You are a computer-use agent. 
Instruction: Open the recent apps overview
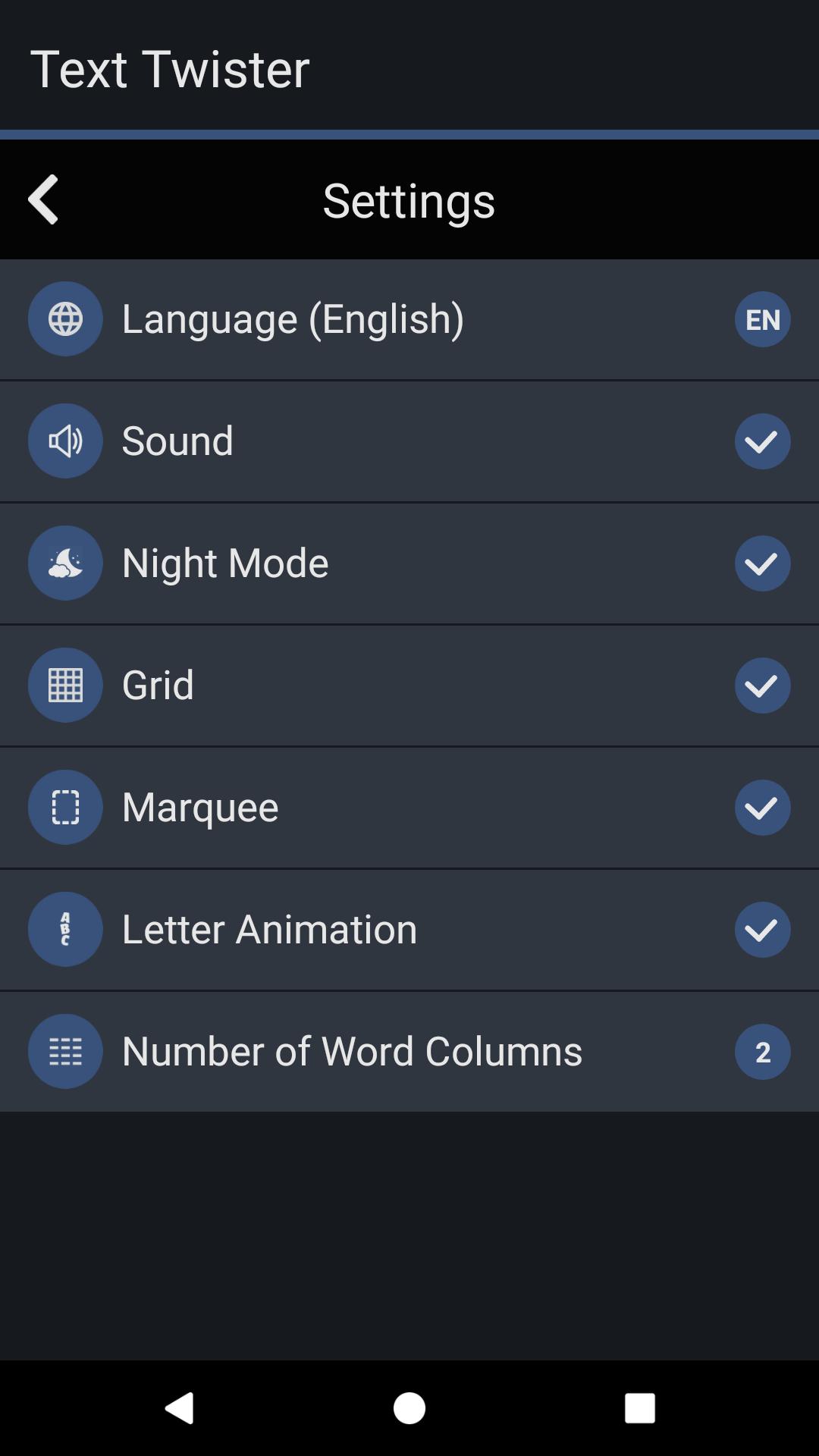coord(639,1408)
